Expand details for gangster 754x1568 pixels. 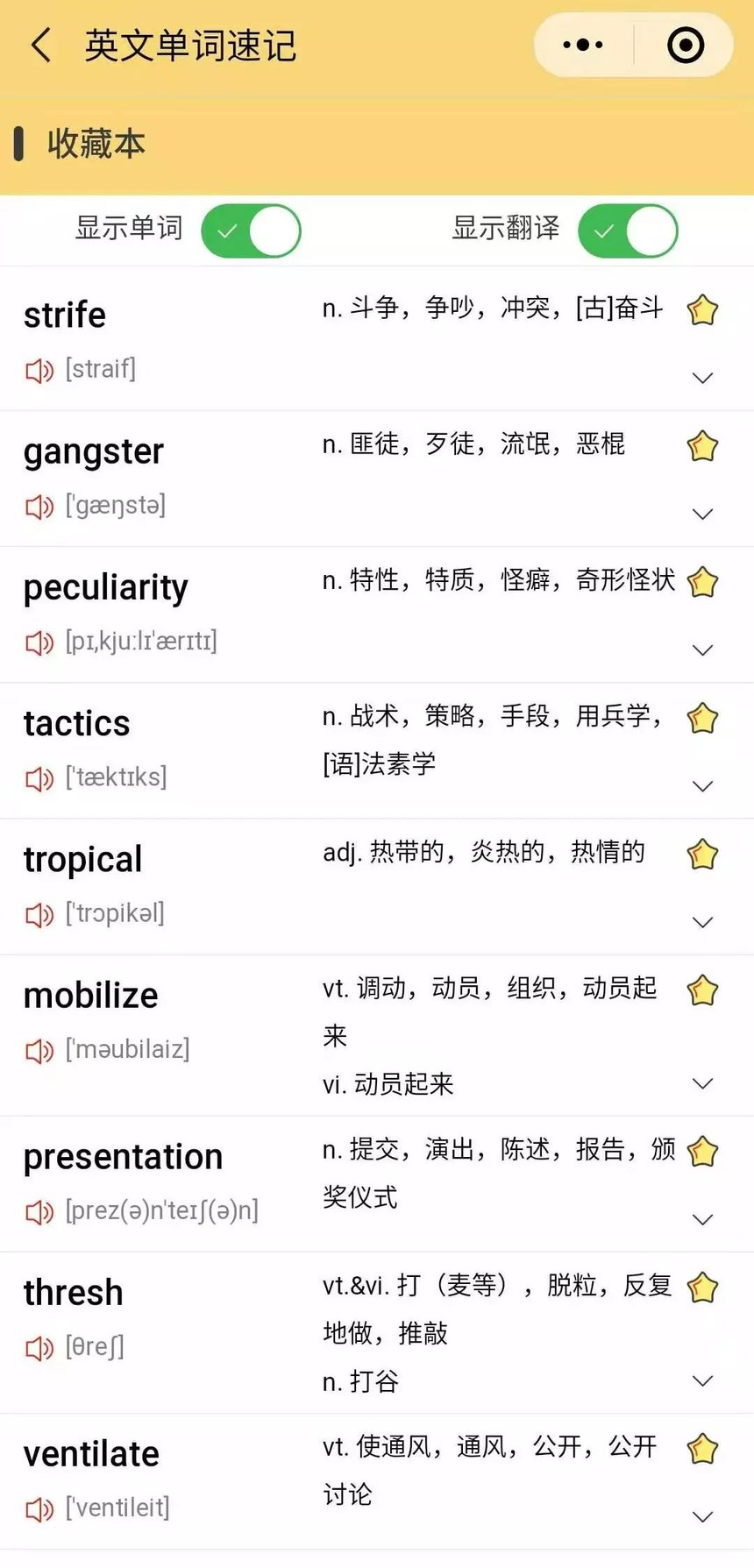(702, 514)
